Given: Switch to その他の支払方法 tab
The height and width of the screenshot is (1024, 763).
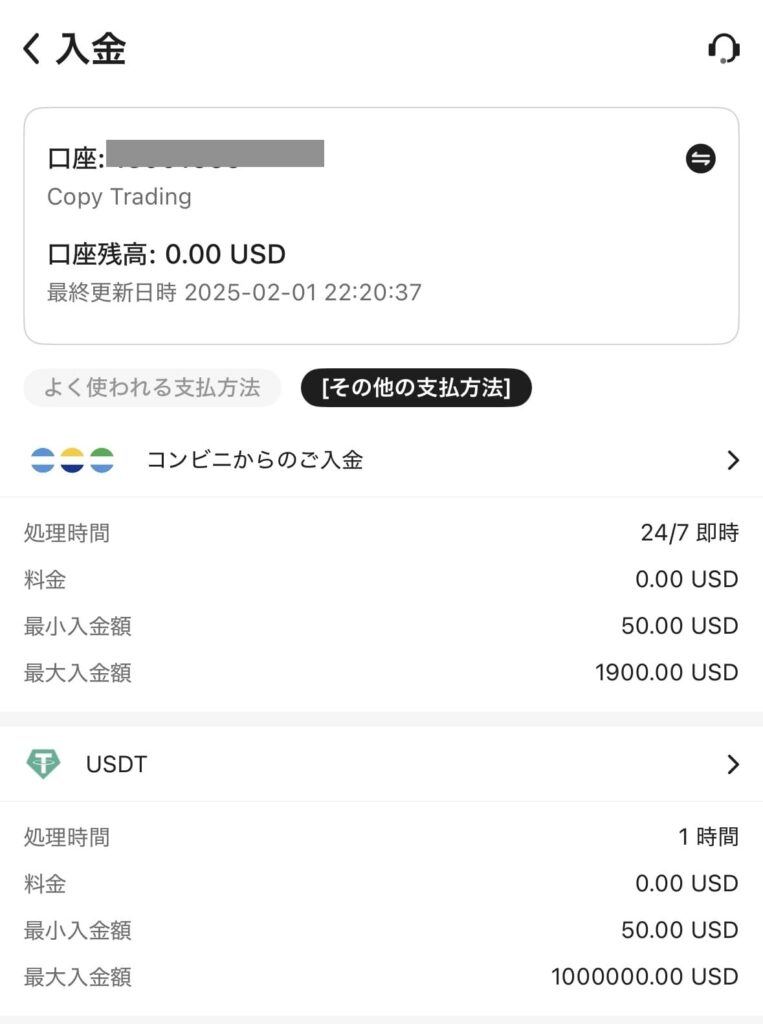Looking at the screenshot, I should [x=416, y=387].
